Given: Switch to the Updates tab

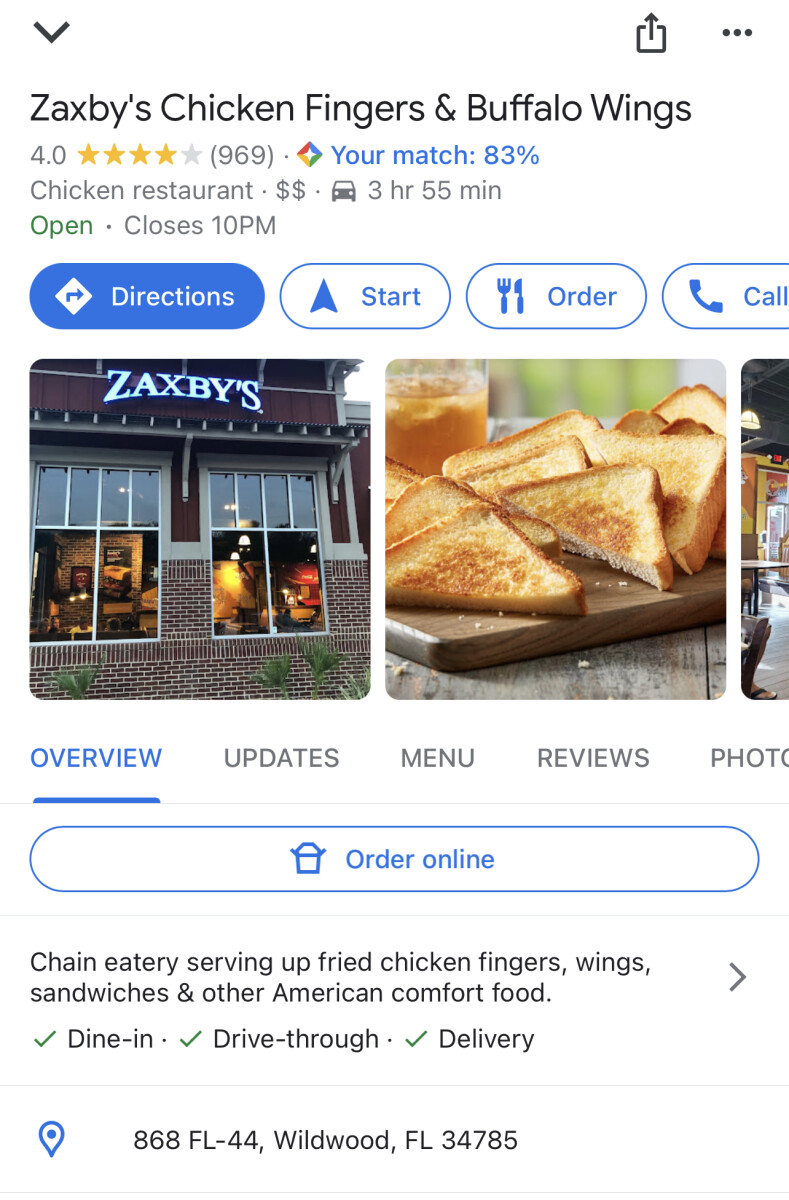Looking at the screenshot, I should 281,758.
